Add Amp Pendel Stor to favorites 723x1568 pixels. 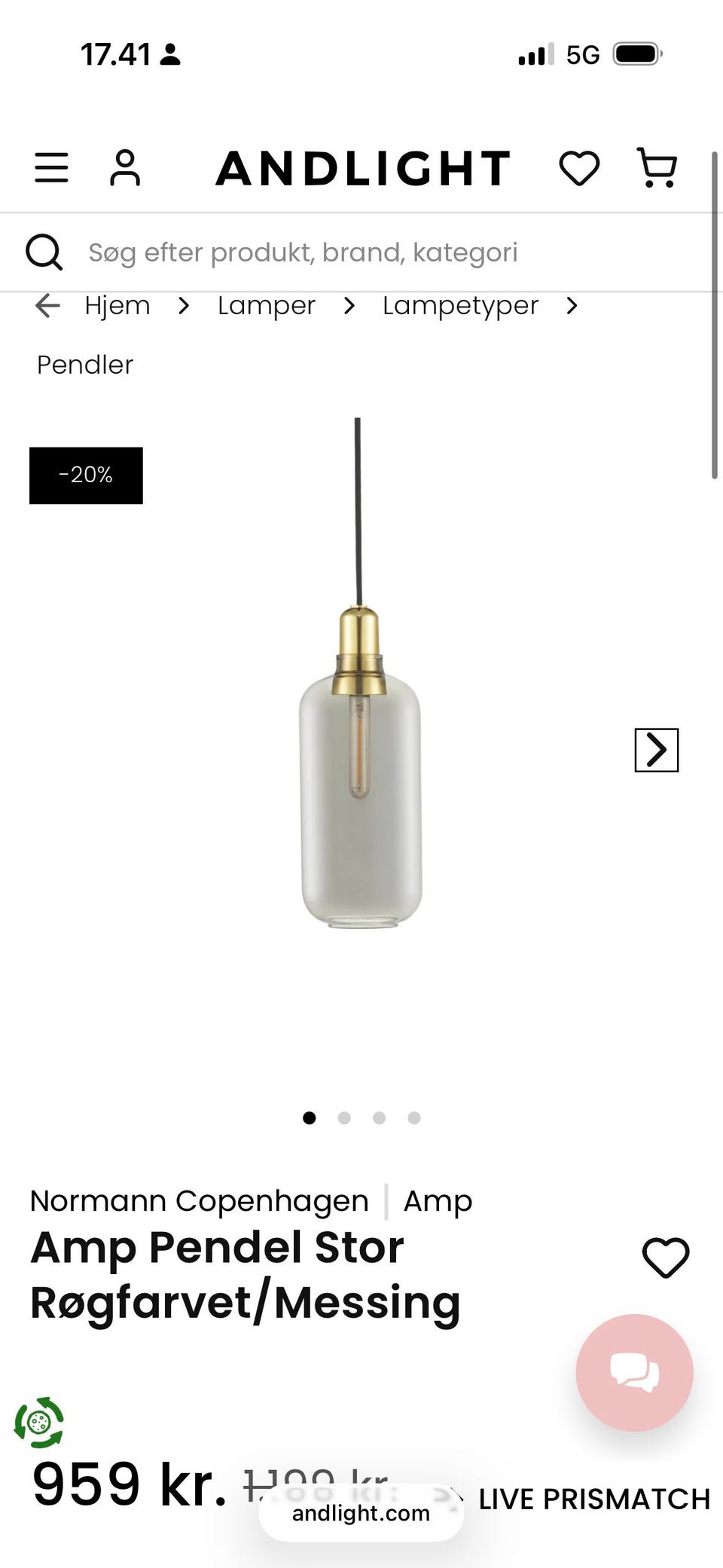click(666, 1258)
